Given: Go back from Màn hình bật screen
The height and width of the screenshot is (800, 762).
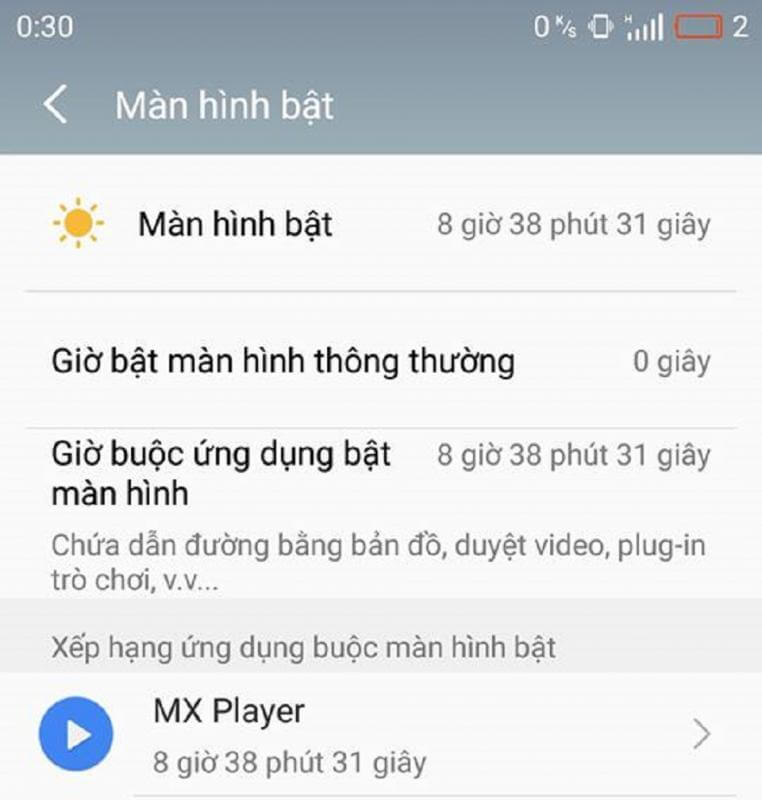Looking at the screenshot, I should pos(55,105).
